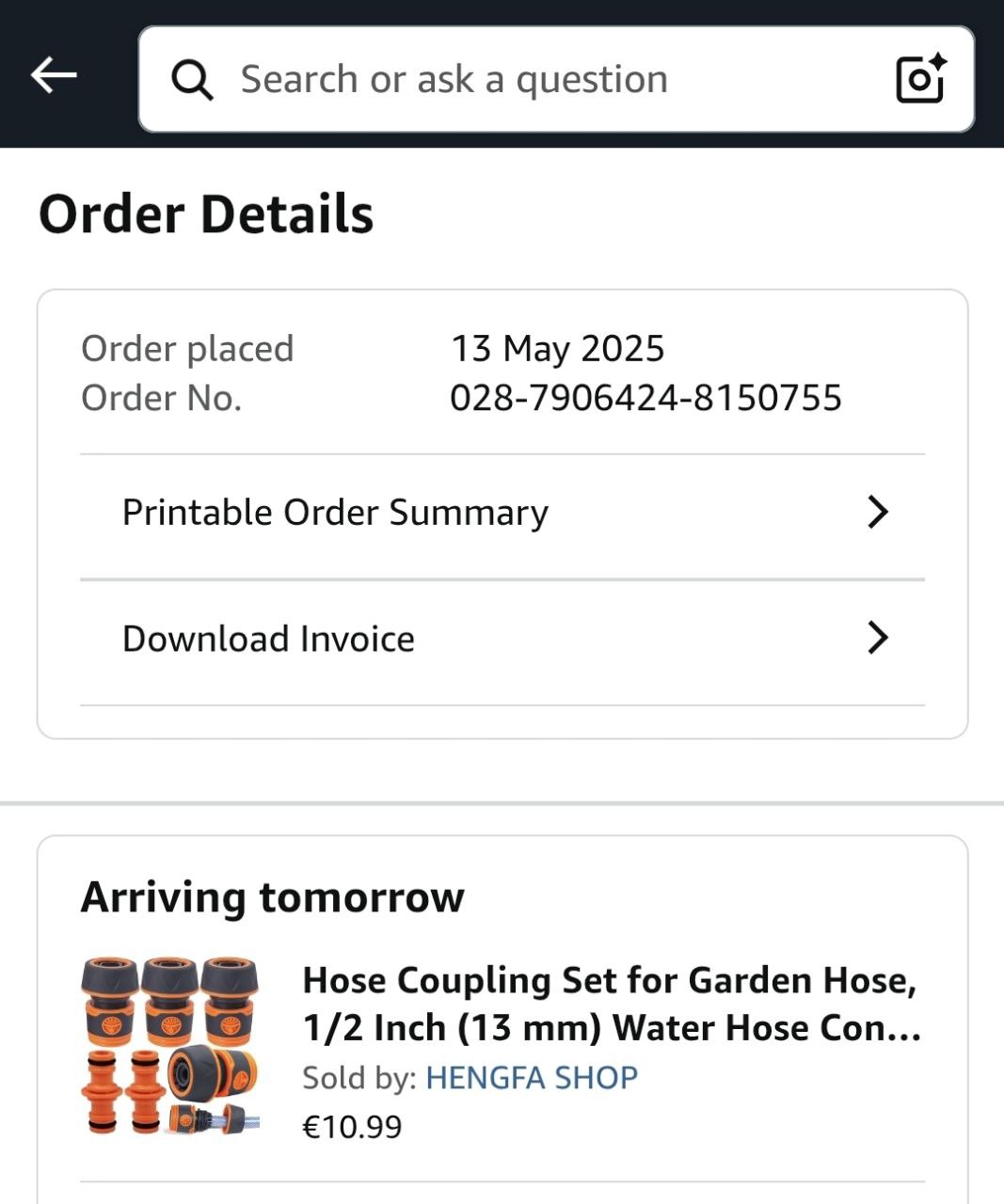
Task: Tap the search or ask a question field
Action: tap(527, 80)
